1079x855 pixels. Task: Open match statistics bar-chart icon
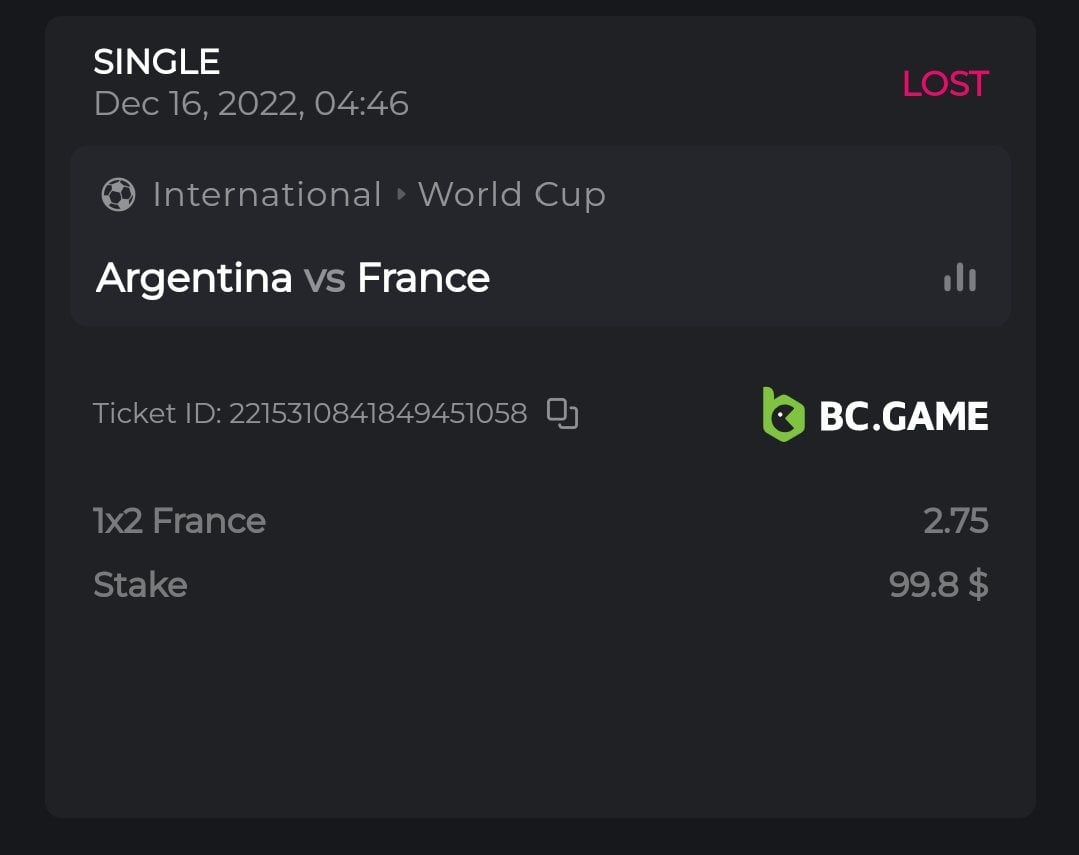(x=959, y=278)
